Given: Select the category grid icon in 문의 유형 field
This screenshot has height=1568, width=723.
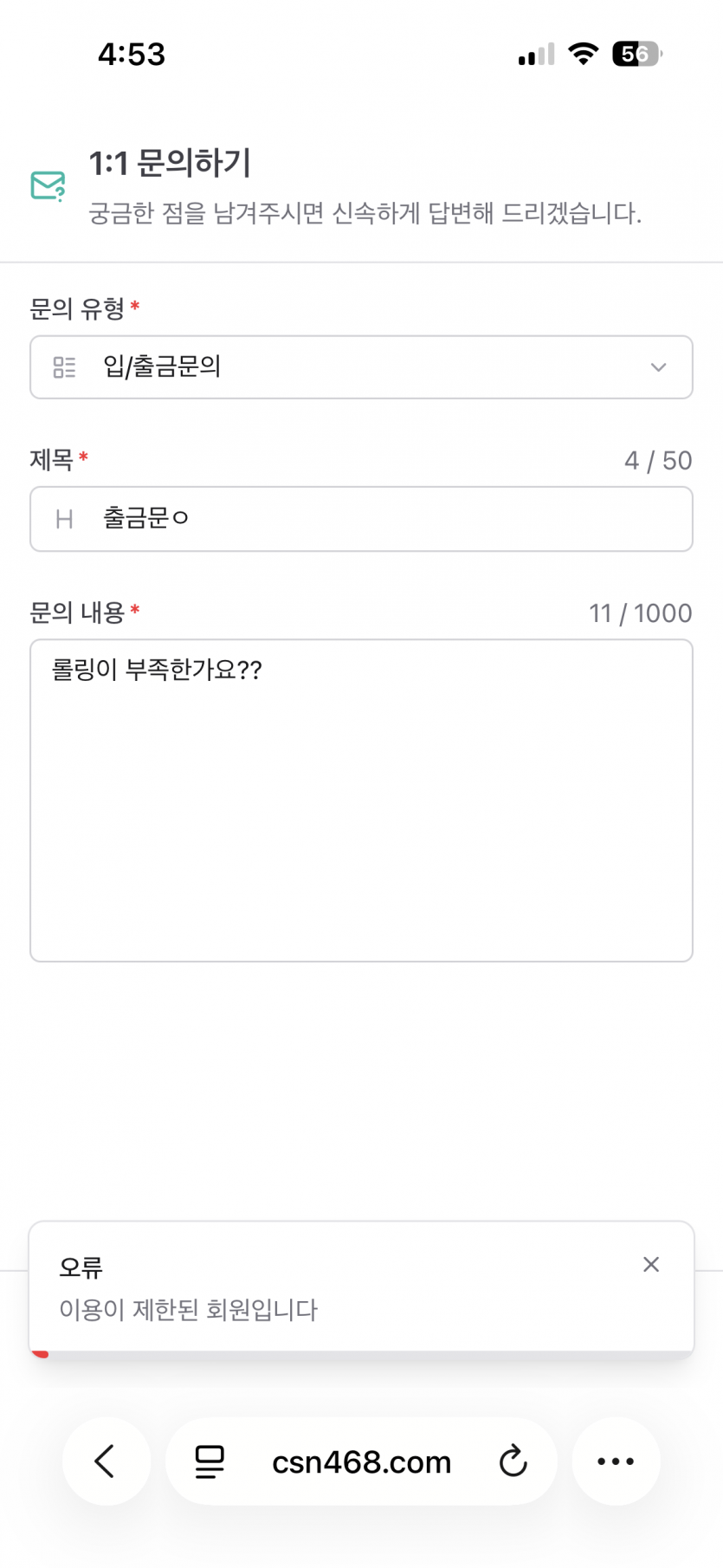Looking at the screenshot, I should (x=63, y=367).
